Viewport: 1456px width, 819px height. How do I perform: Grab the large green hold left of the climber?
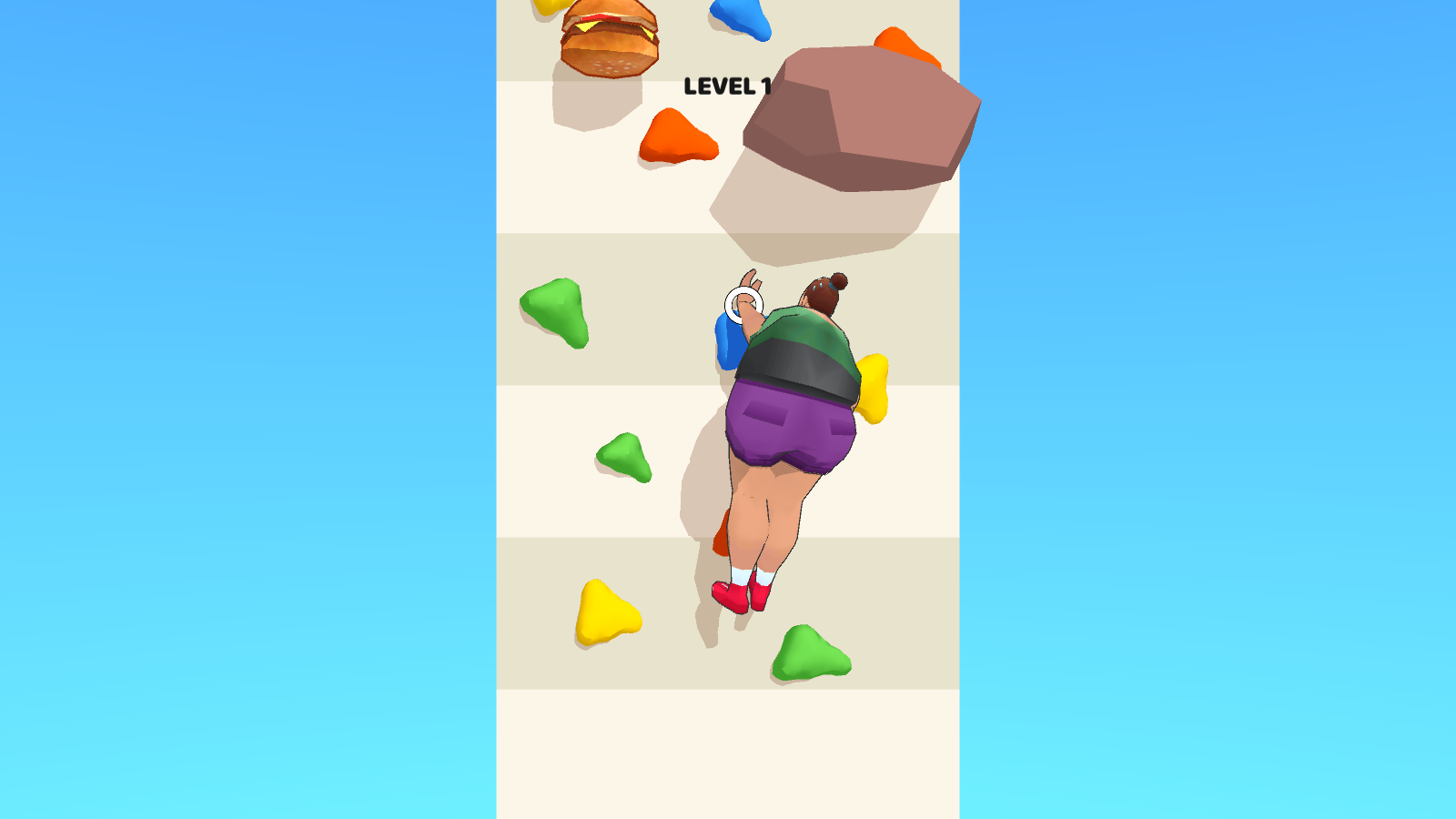click(x=556, y=311)
